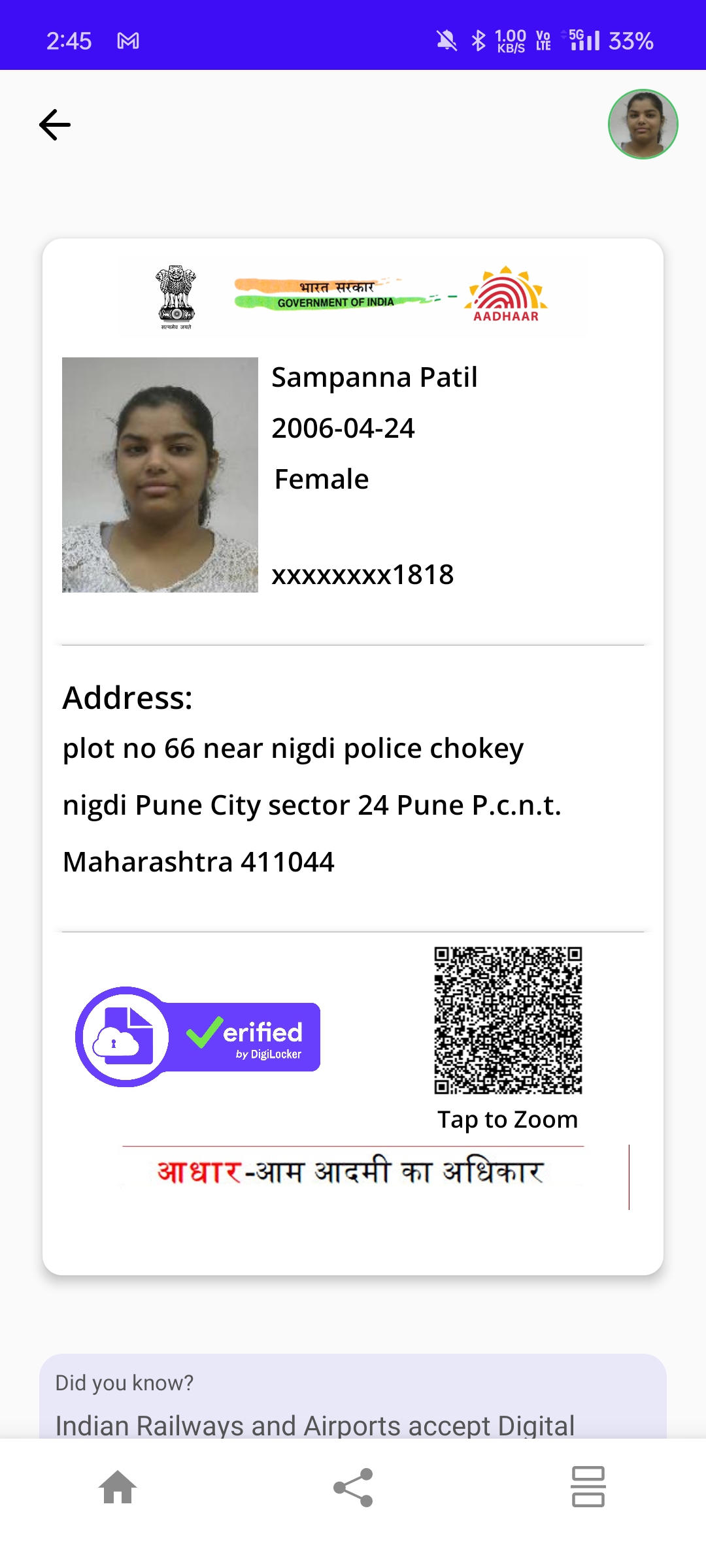Open the issued documents tab
706x1568 pixels.
588,1487
